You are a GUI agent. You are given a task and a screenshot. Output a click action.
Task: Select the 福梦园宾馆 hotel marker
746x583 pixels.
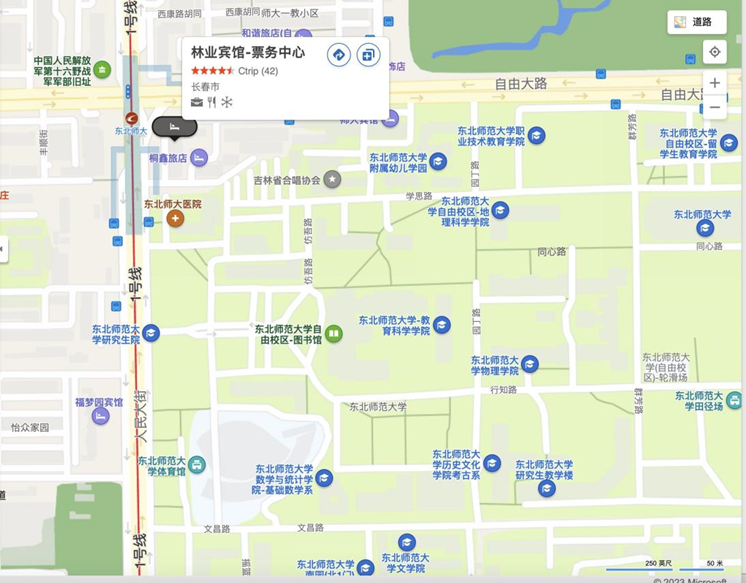pyautogui.click(x=100, y=415)
